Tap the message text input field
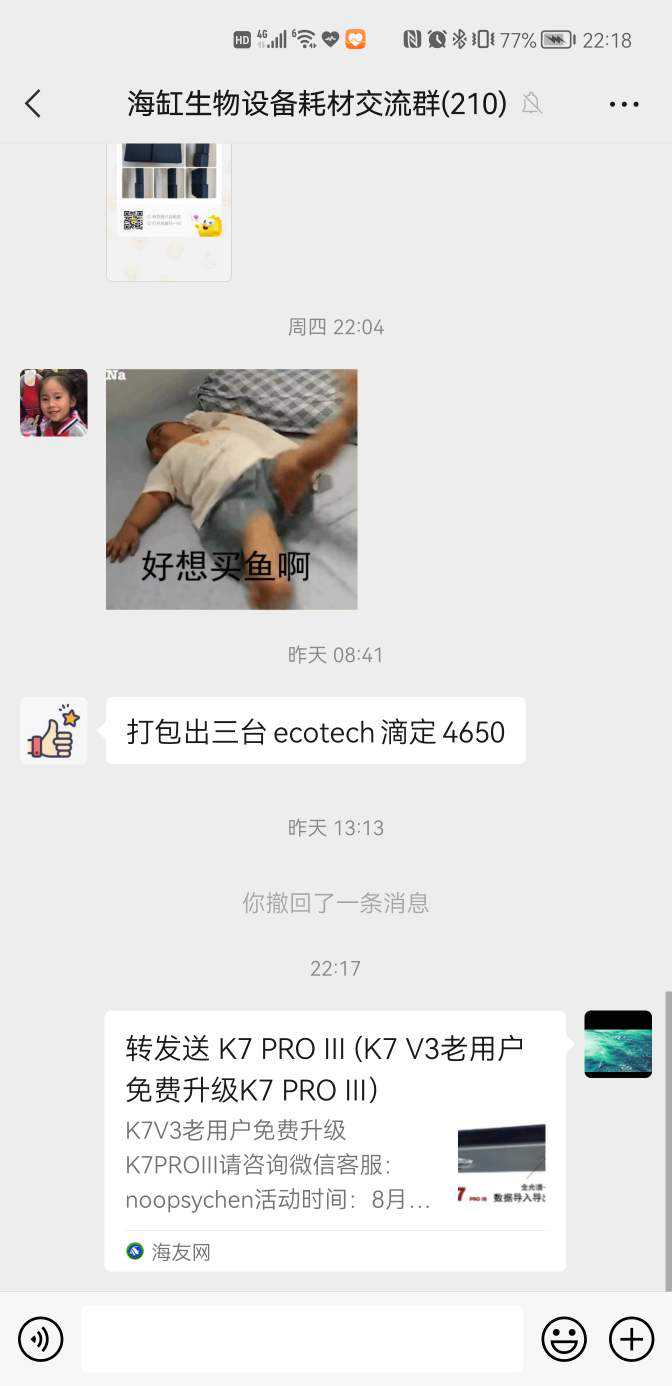 [302, 1338]
